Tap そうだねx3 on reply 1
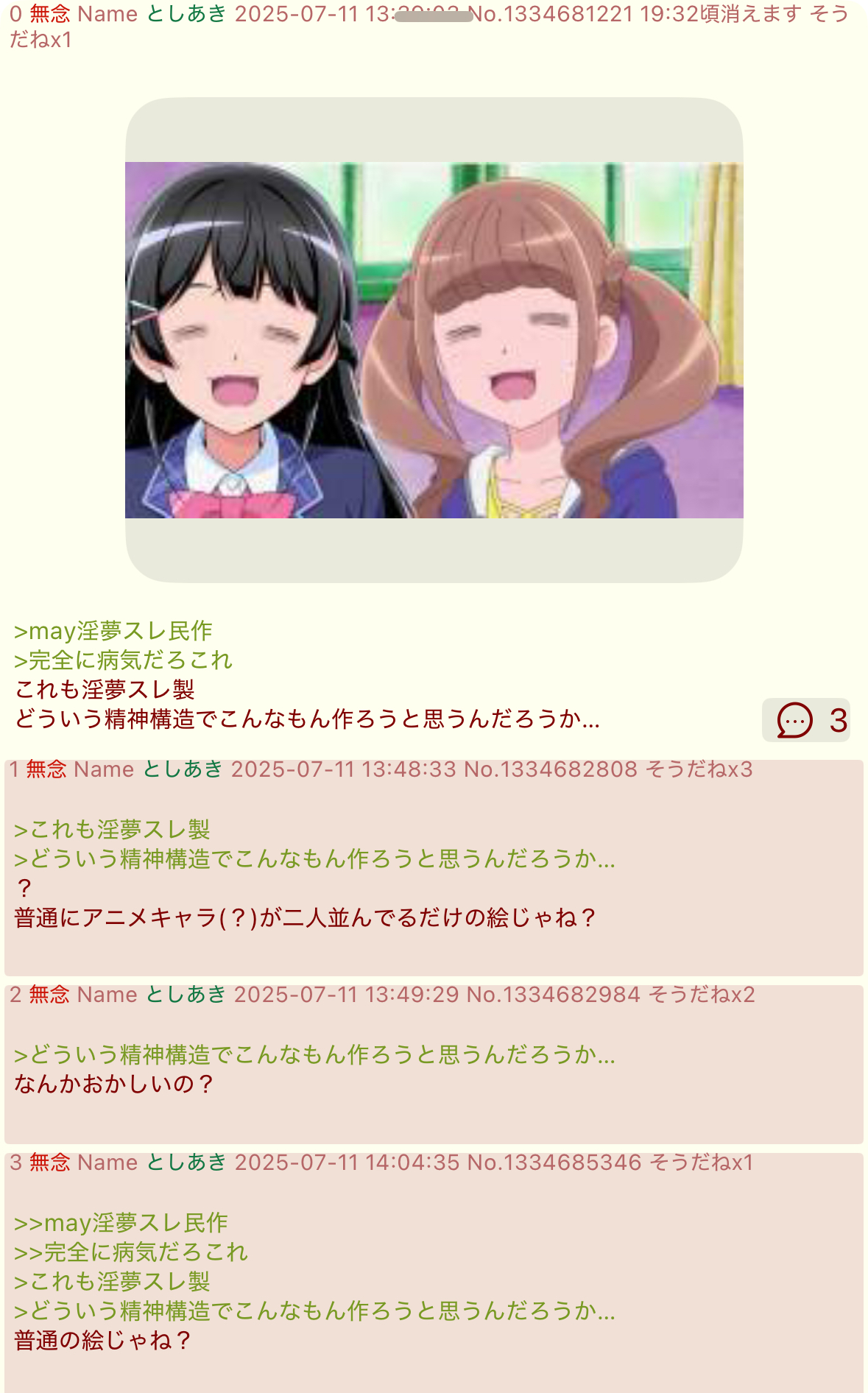The width and height of the screenshot is (868, 1393). pos(699,769)
